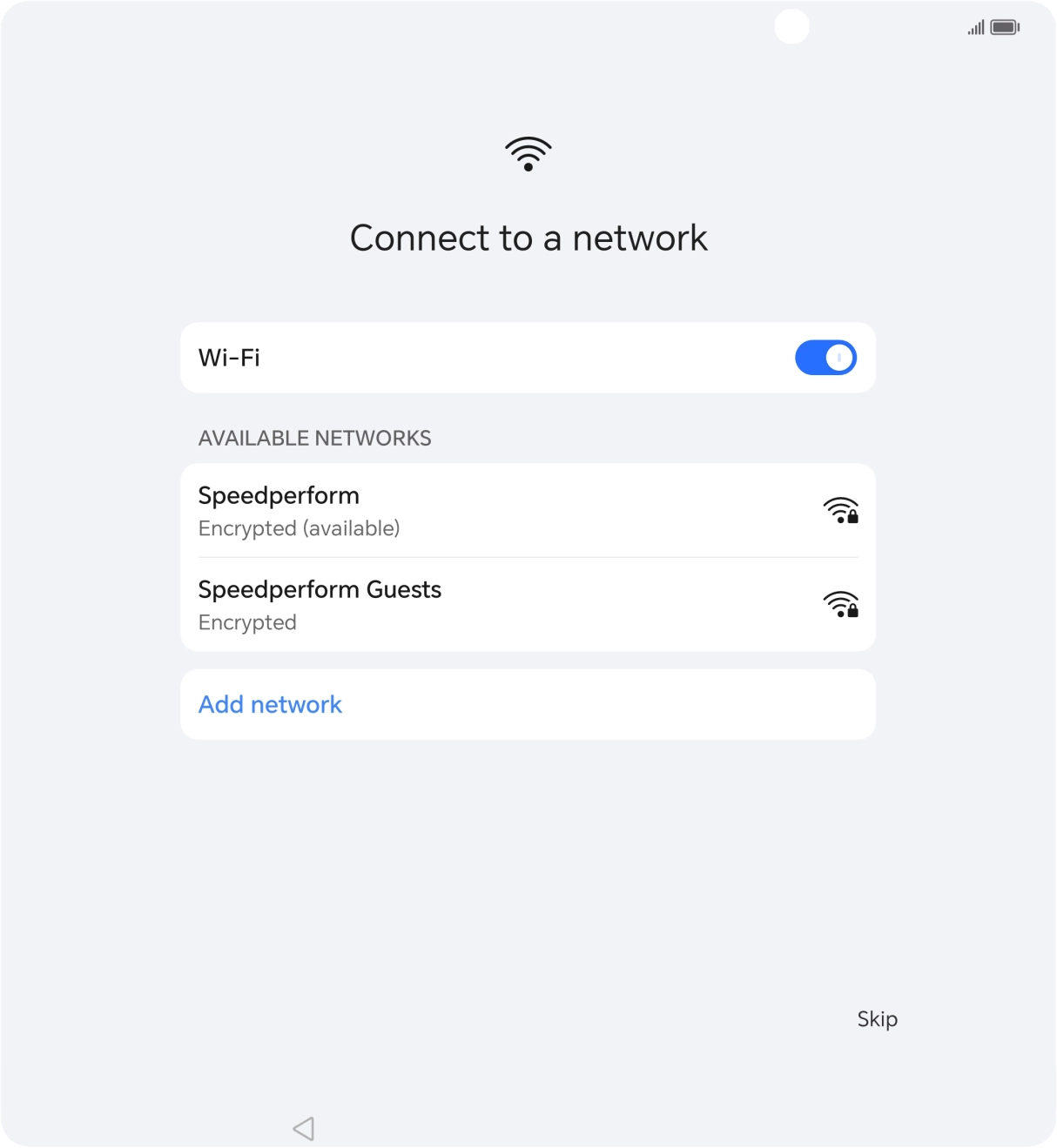
Task: Open the AVAILABLE NETWORKS section header
Action: (315, 438)
